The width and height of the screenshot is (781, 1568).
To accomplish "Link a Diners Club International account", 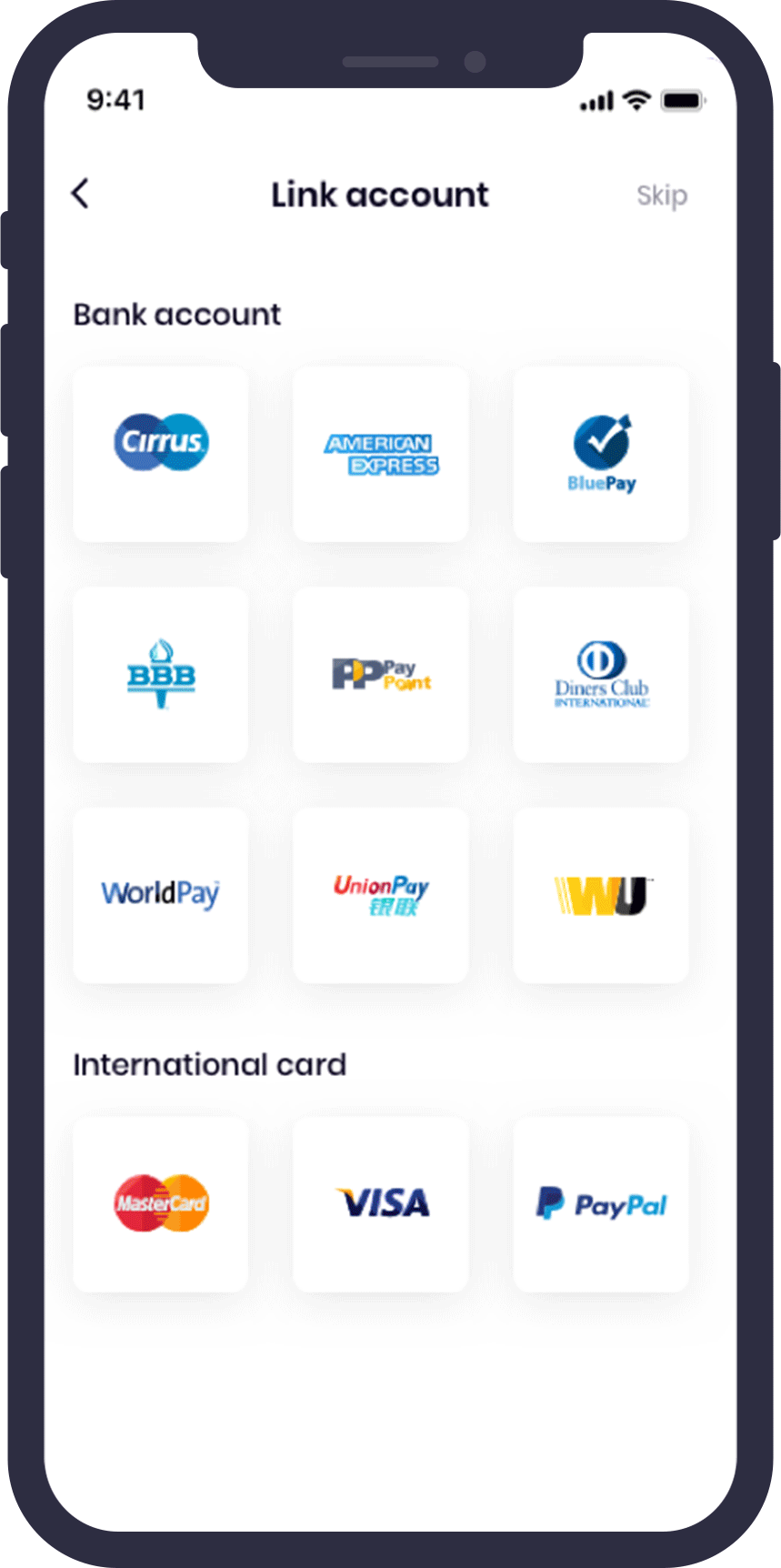I will 601,674.
